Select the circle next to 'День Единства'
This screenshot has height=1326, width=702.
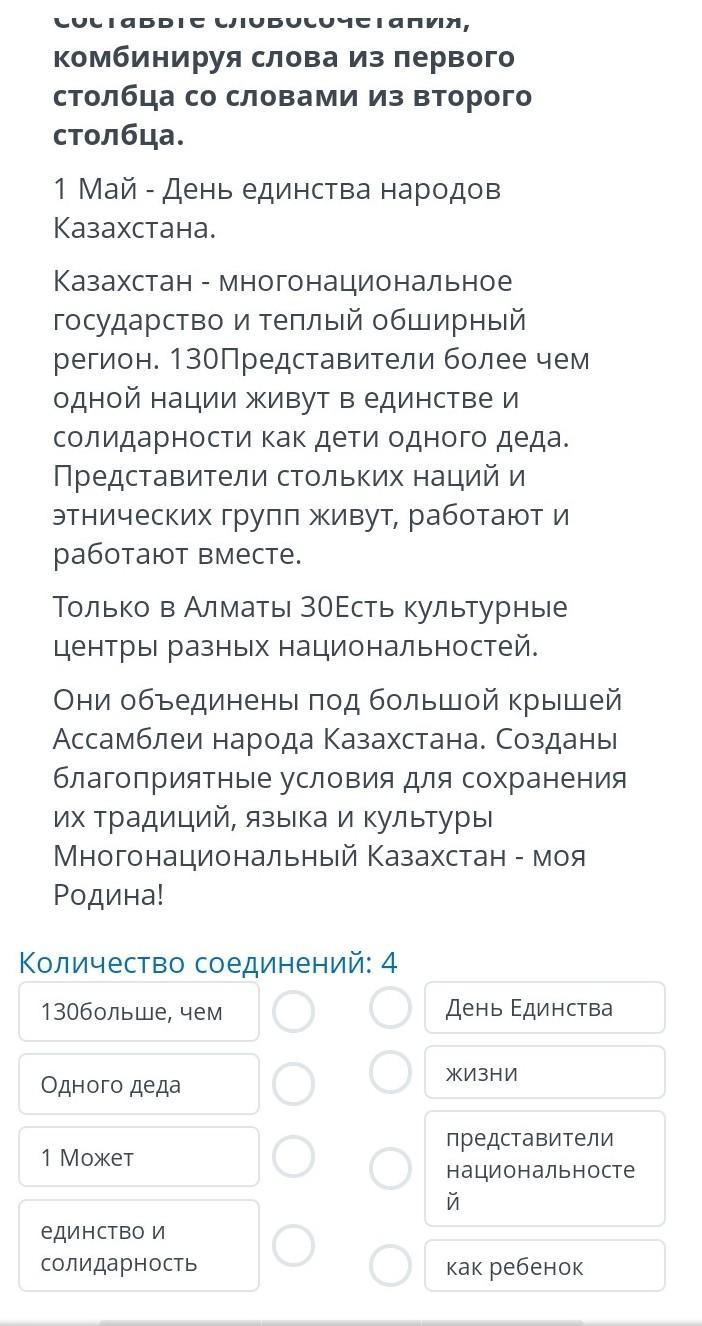point(391,1007)
